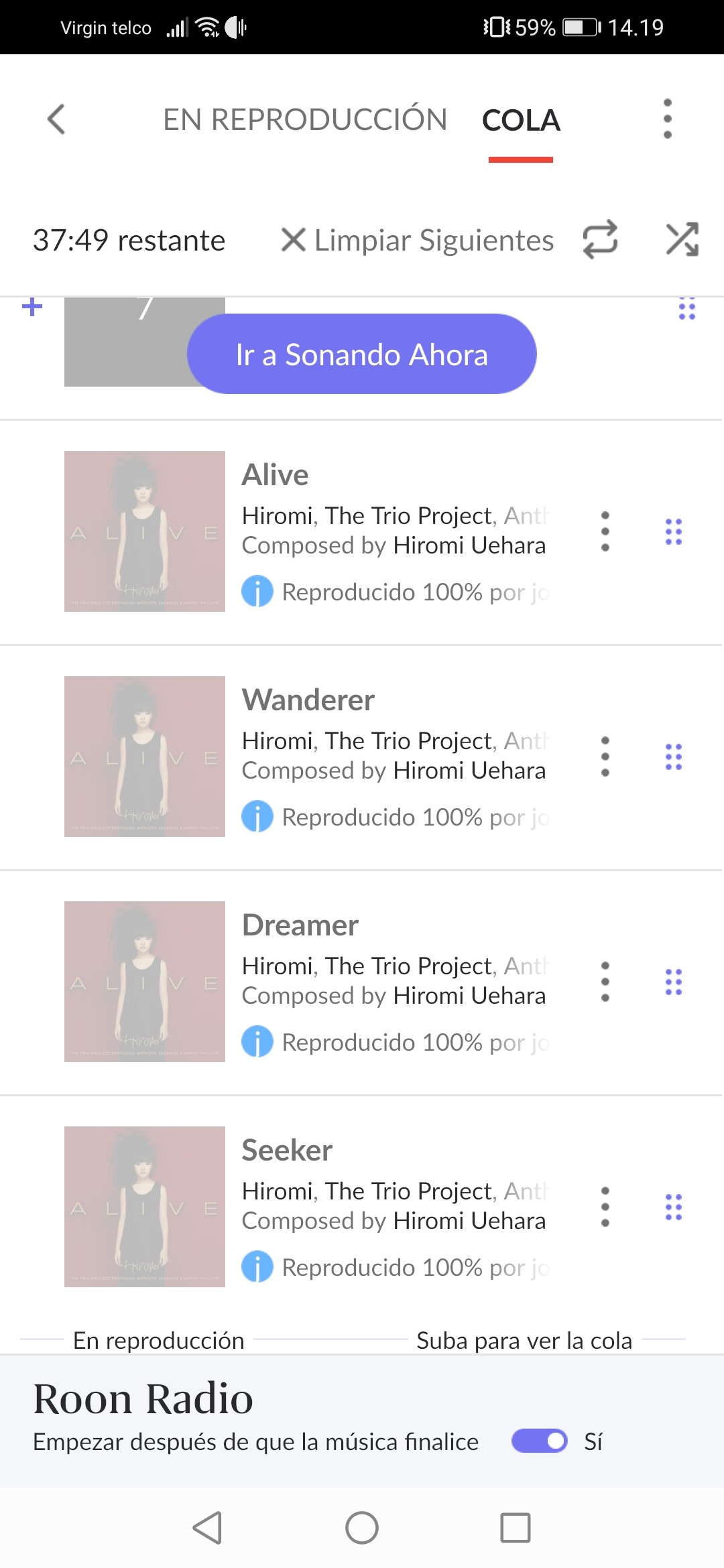Open options menu for Seeker
This screenshot has width=724, height=1568.
[605, 1207]
